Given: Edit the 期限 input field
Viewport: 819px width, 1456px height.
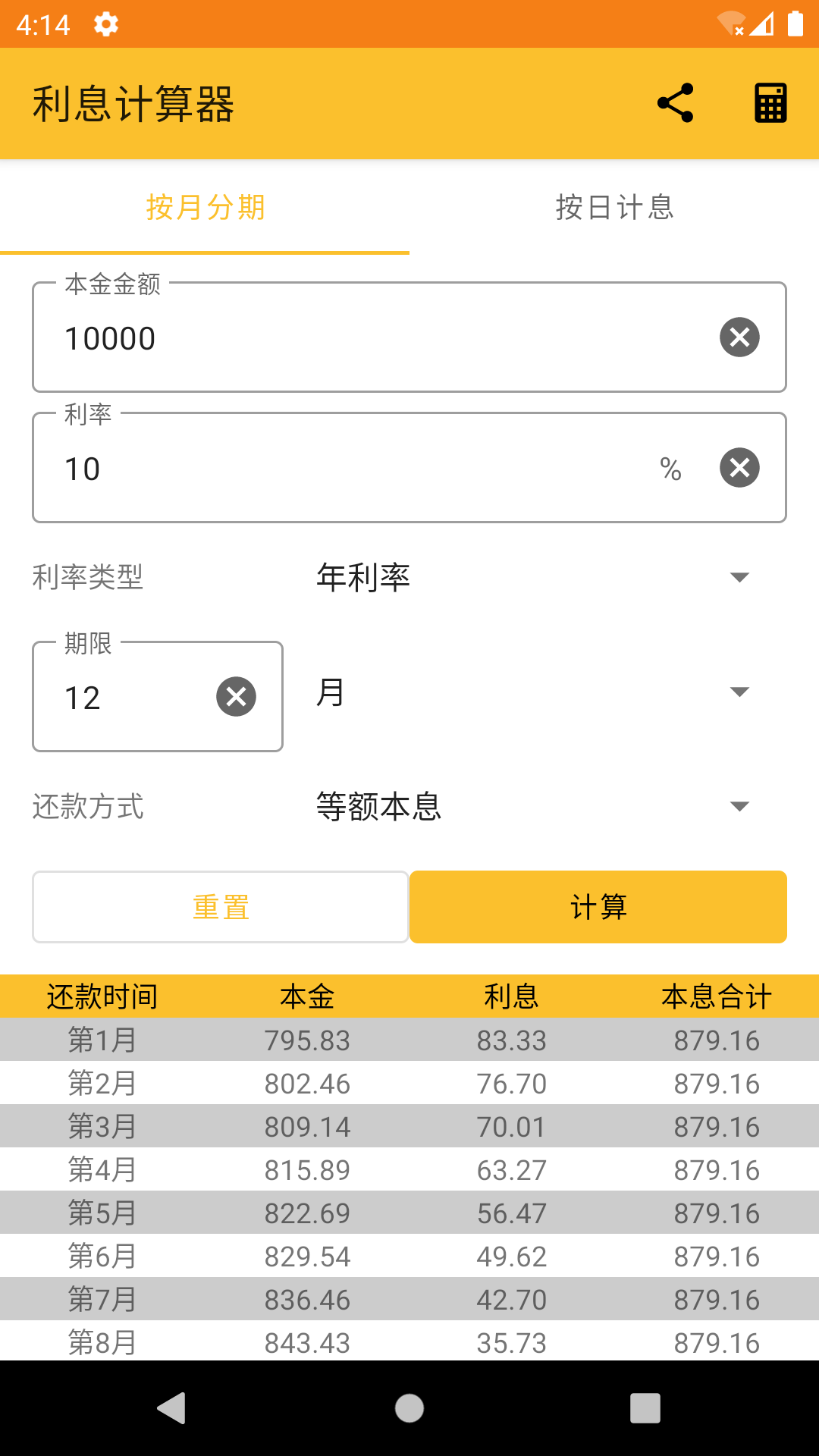Looking at the screenshot, I should pos(129,698).
